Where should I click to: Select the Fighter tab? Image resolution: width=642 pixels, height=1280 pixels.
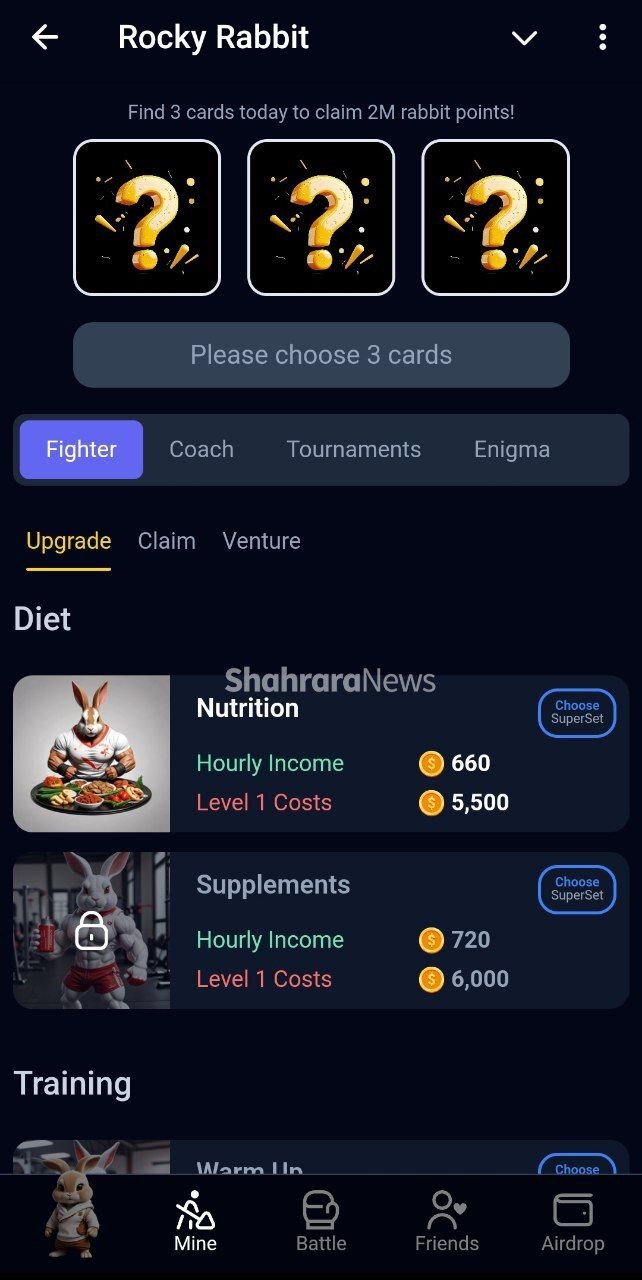pyautogui.click(x=81, y=450)
